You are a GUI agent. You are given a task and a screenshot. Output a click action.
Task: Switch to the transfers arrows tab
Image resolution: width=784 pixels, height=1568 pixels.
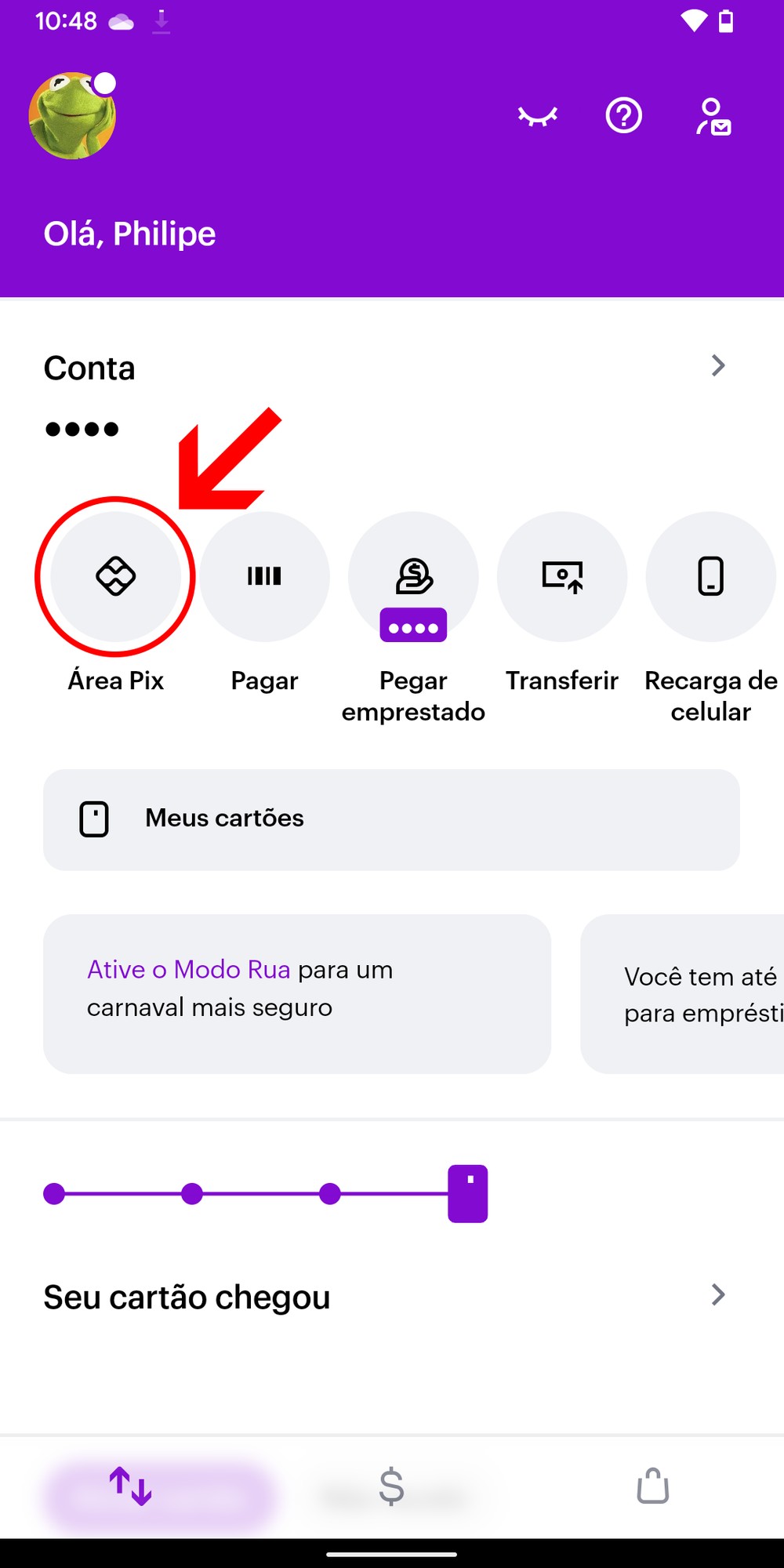click(x=131, y=1486)
